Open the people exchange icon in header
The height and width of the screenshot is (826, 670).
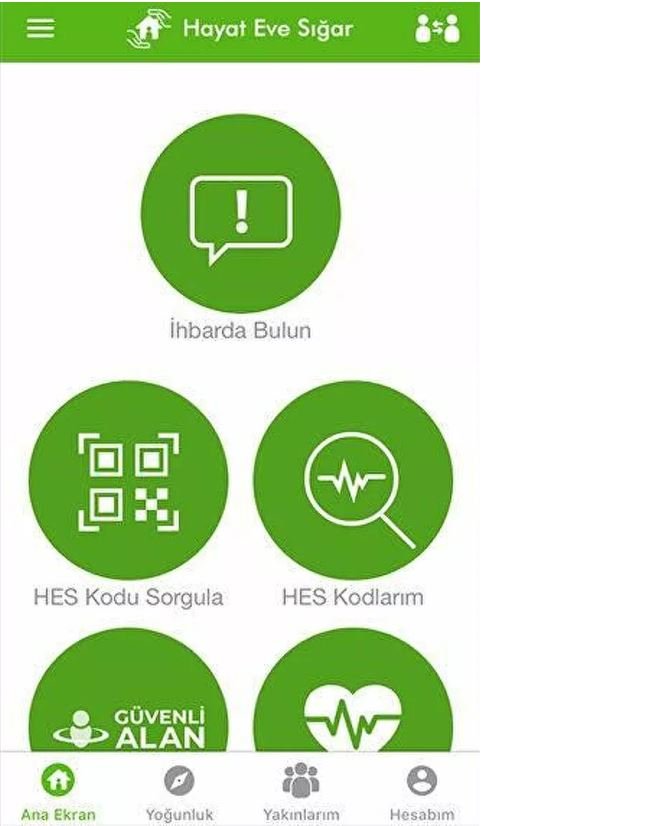point(437,29)
